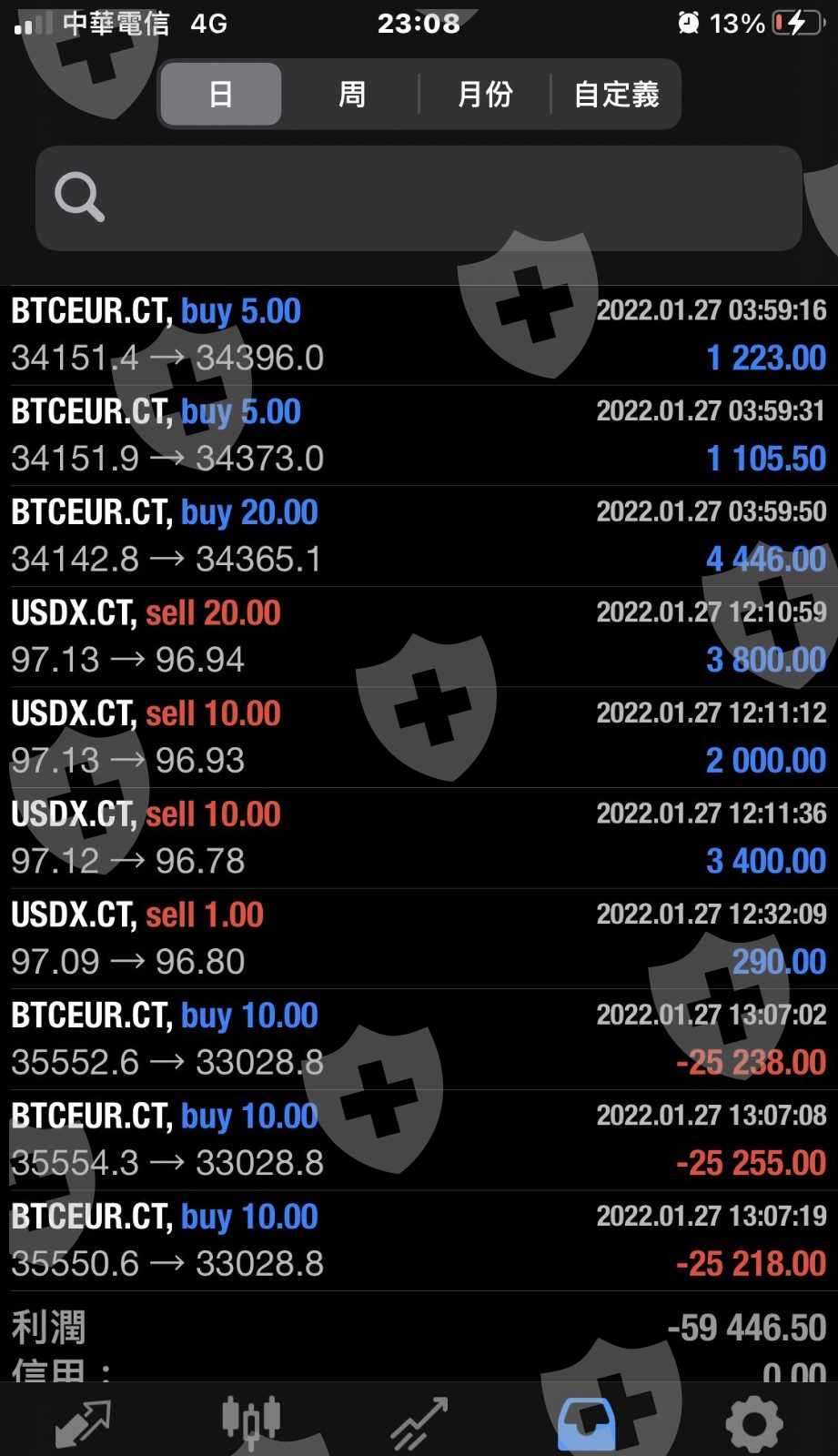Open the BTCEUR.CT buy 20.00 trade at 03:59:50
The height and width of the screenshot is (1456, 838).
tap(419, 536)
